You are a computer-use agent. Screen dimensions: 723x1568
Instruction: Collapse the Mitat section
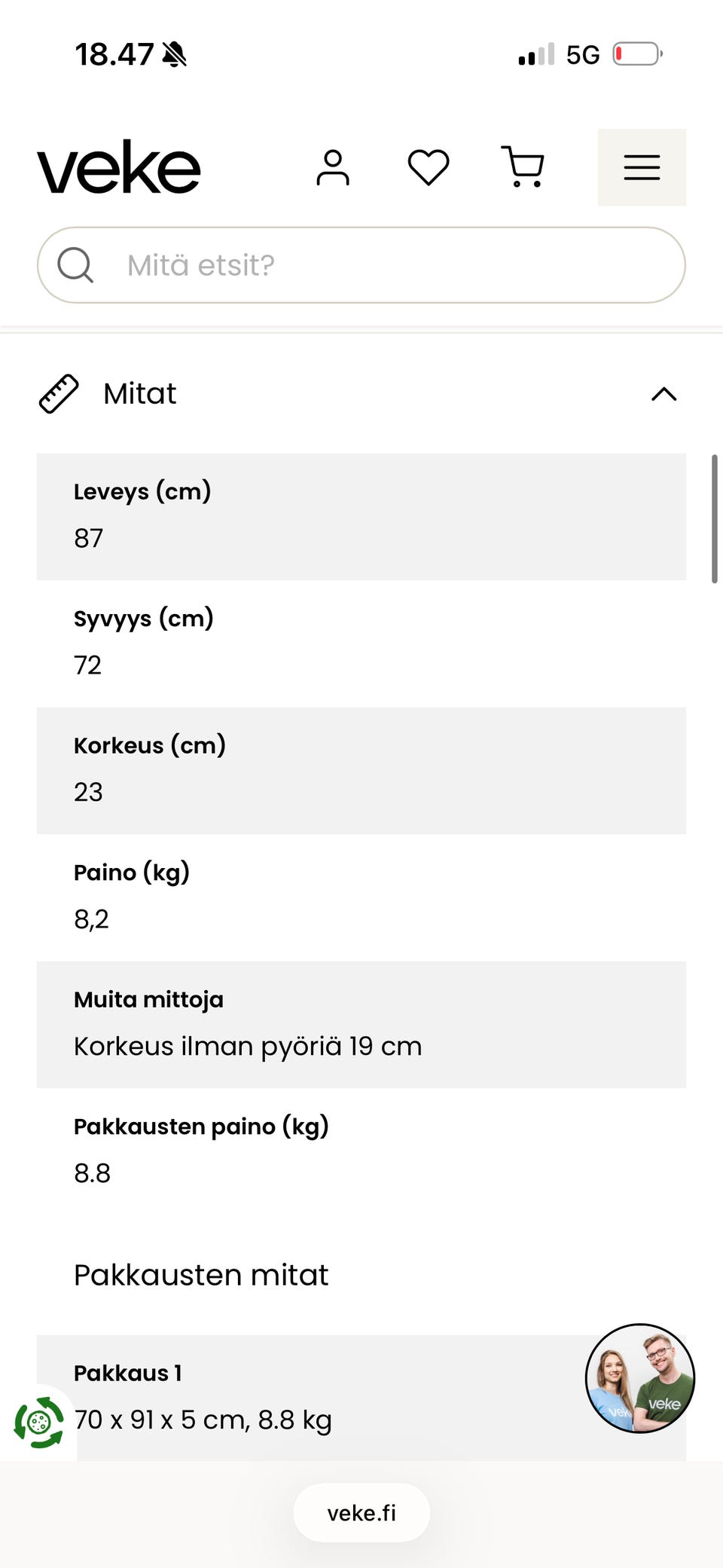coord(664,394)
